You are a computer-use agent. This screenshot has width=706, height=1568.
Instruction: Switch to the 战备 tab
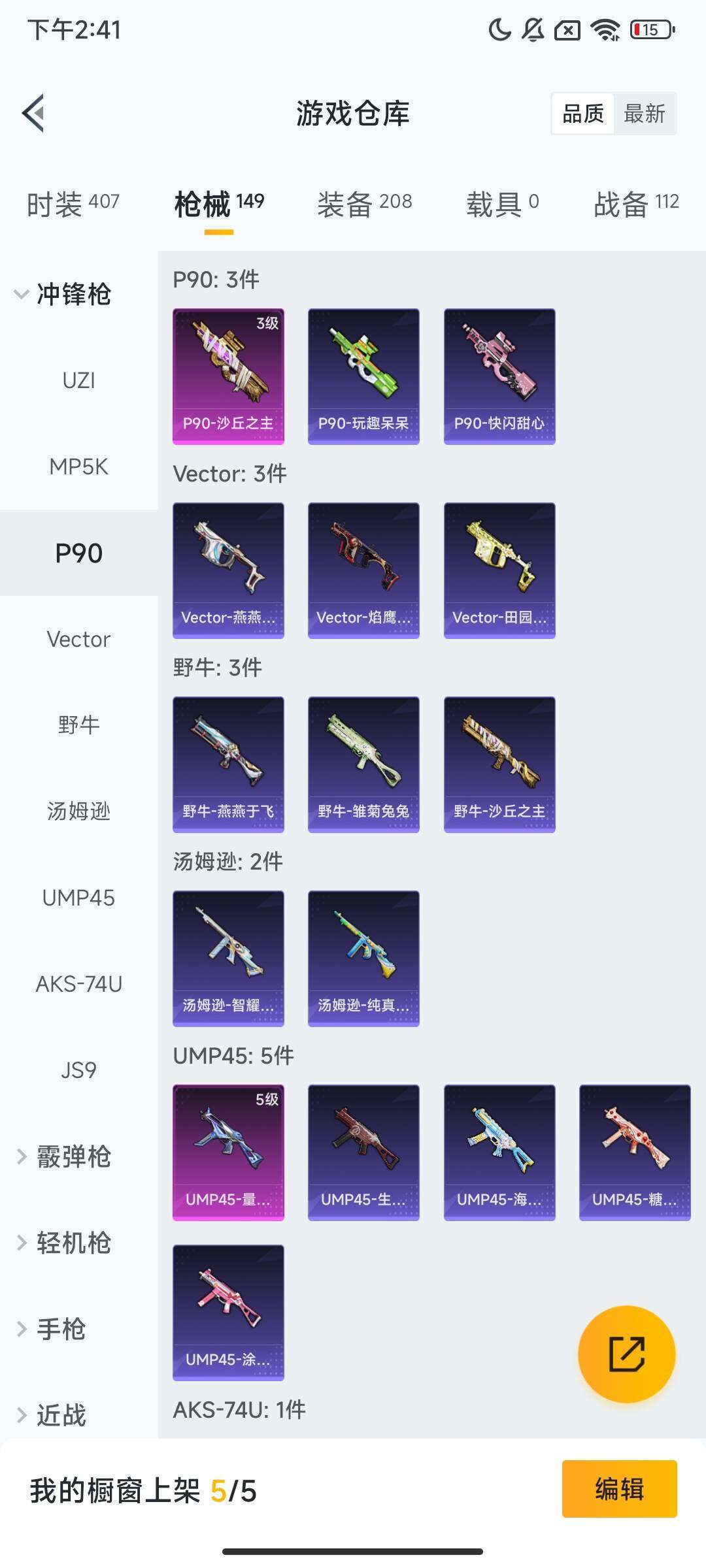click(635, 204)
